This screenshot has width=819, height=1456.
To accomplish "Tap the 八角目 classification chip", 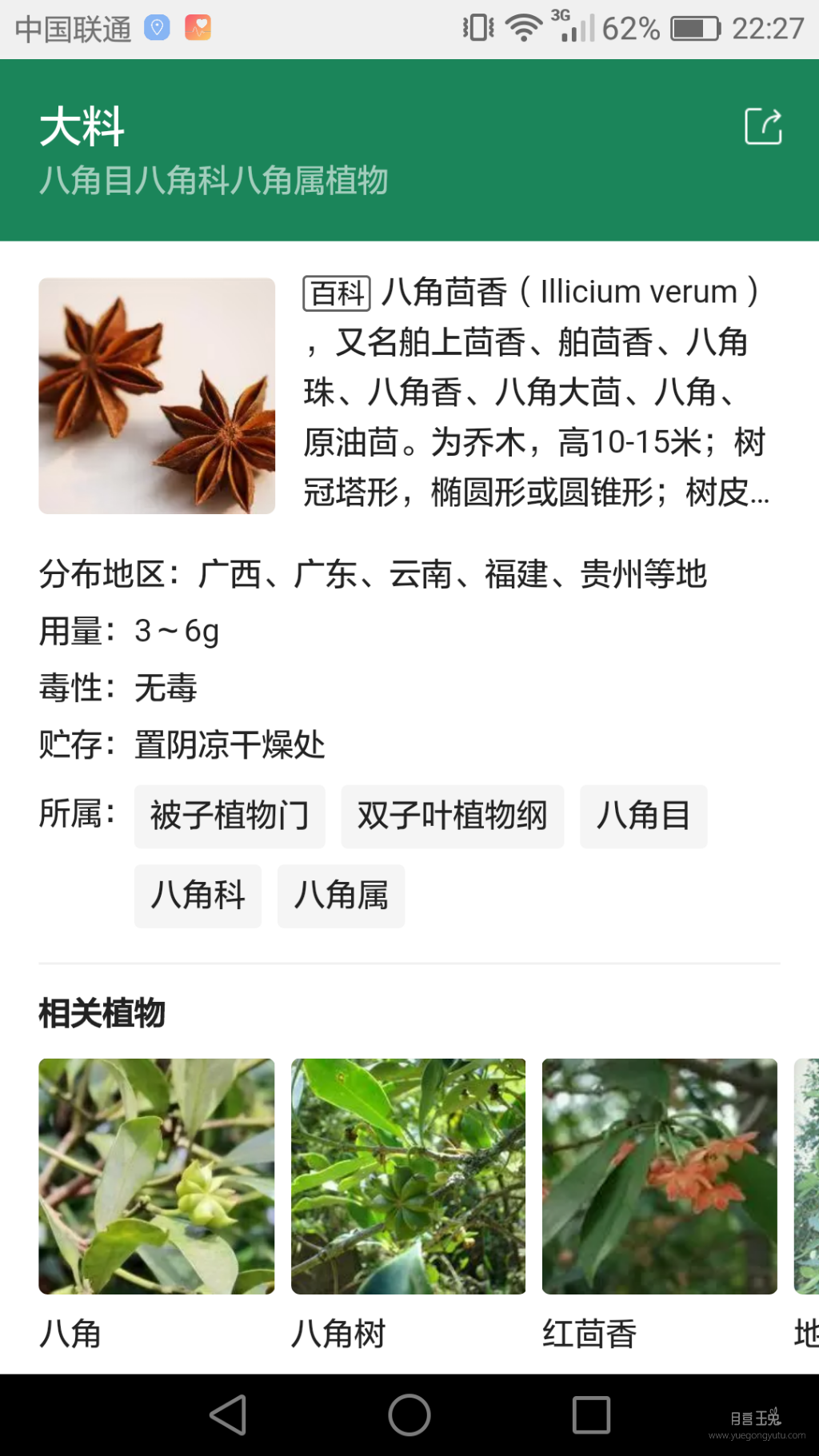I will 643,816.
